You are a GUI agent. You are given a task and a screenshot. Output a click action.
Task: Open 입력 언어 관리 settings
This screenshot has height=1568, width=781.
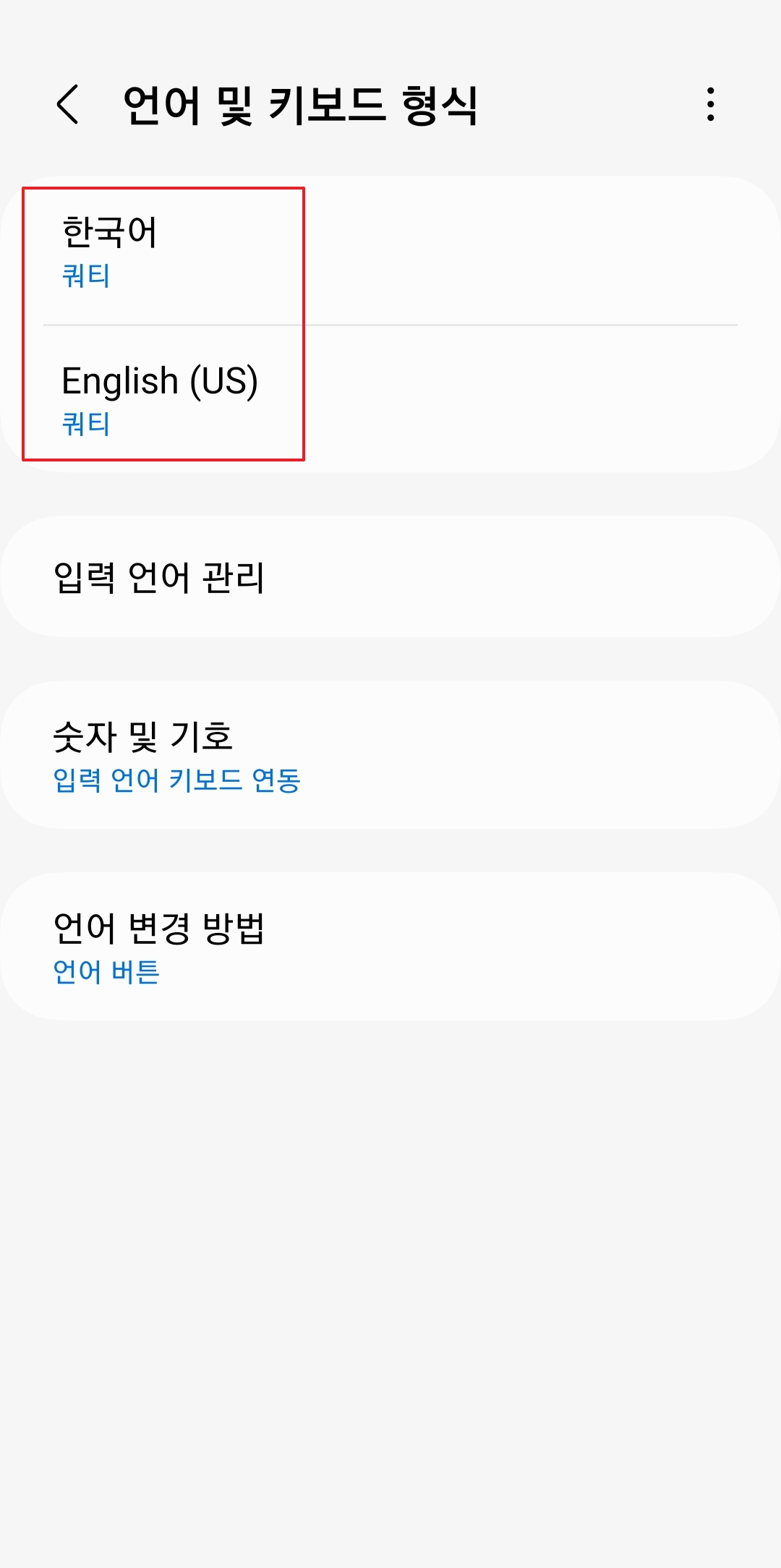pos(161,575)
